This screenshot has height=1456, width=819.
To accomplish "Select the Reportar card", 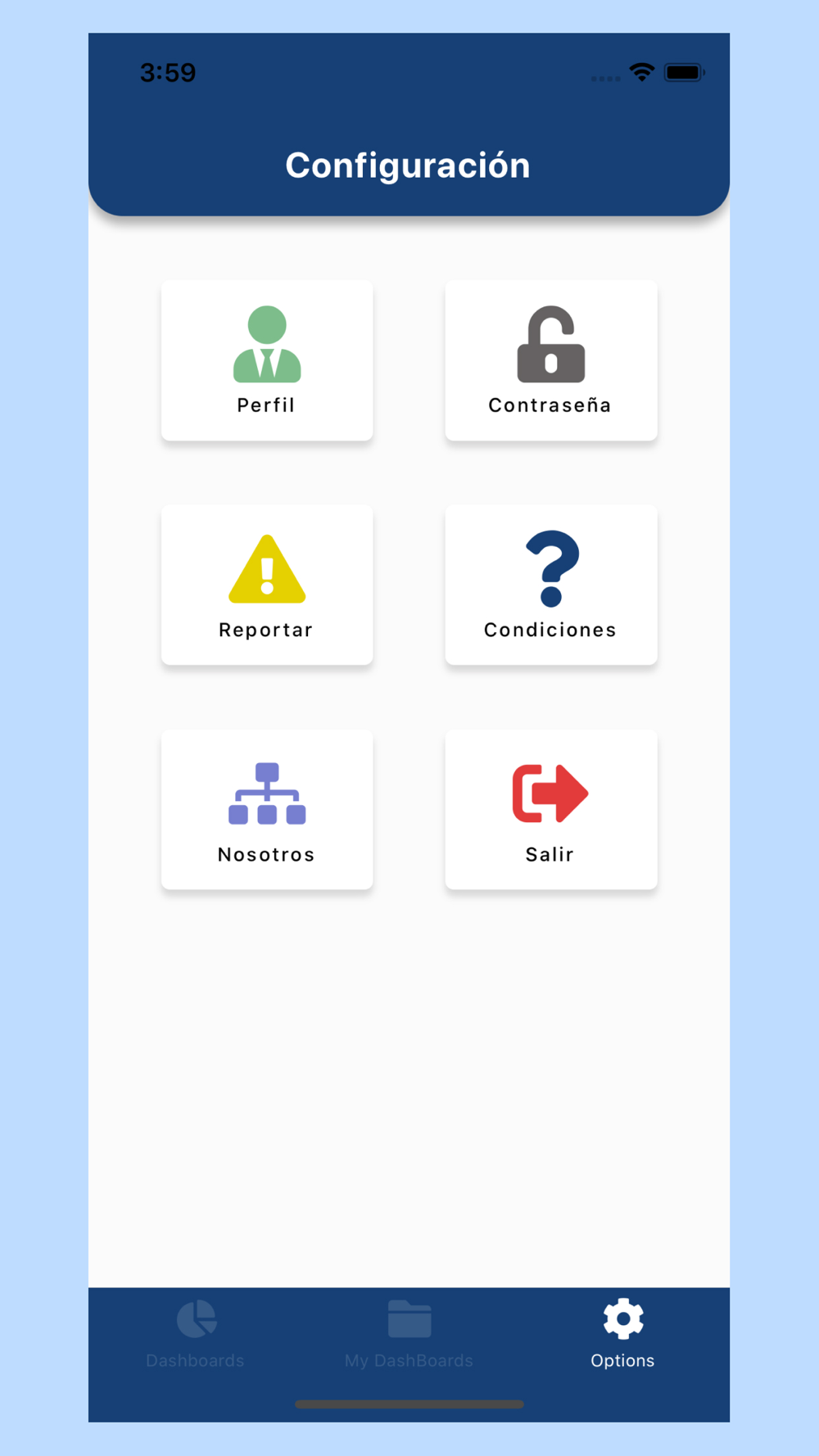I will coord(267,585).
